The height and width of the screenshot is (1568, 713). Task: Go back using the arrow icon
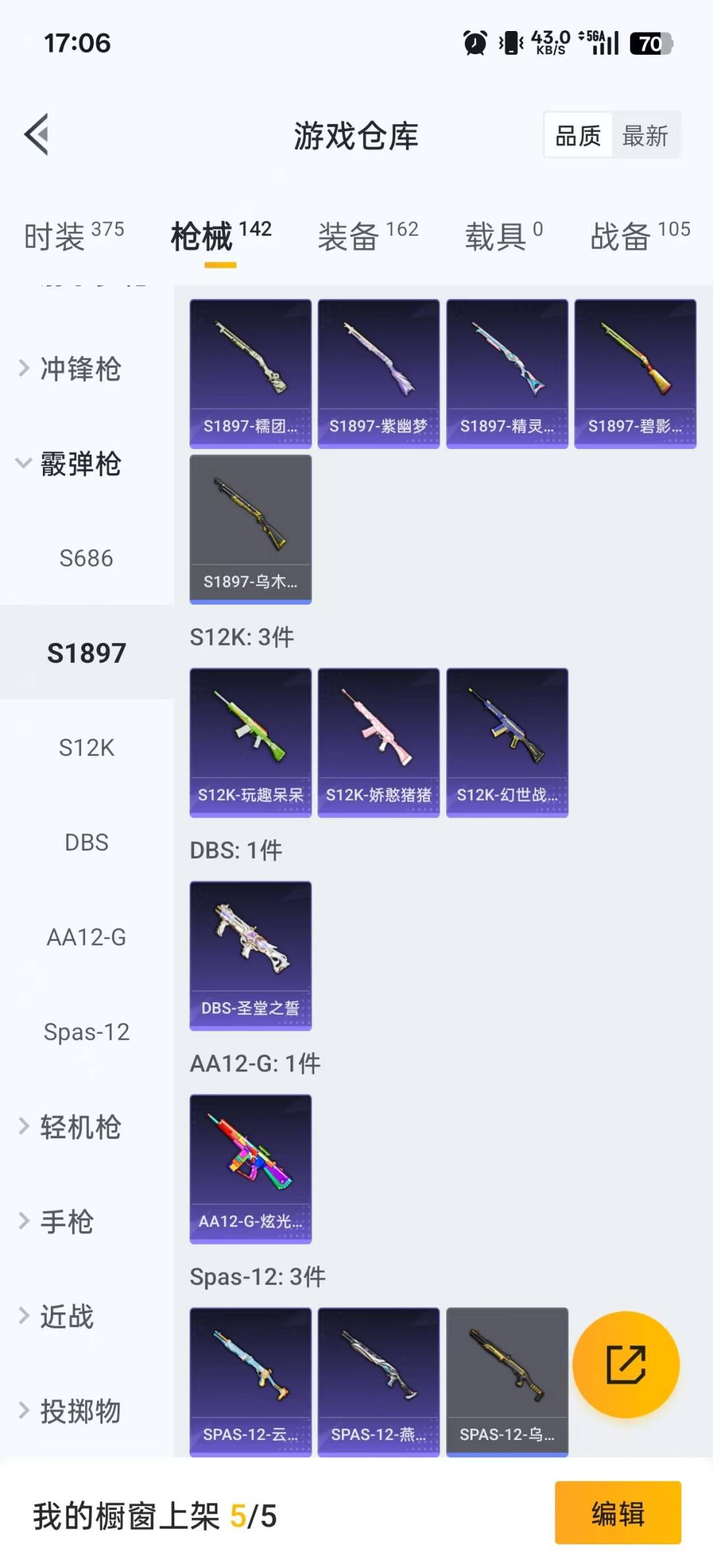[37, 135]
